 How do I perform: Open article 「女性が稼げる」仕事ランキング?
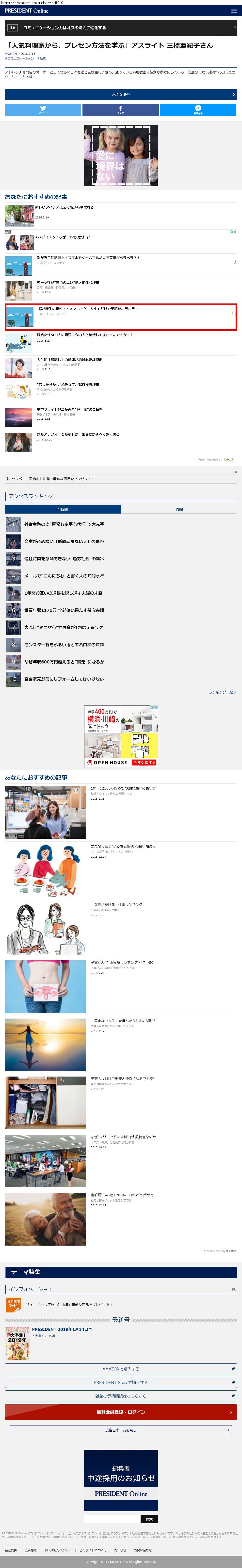tap(116, 905)
